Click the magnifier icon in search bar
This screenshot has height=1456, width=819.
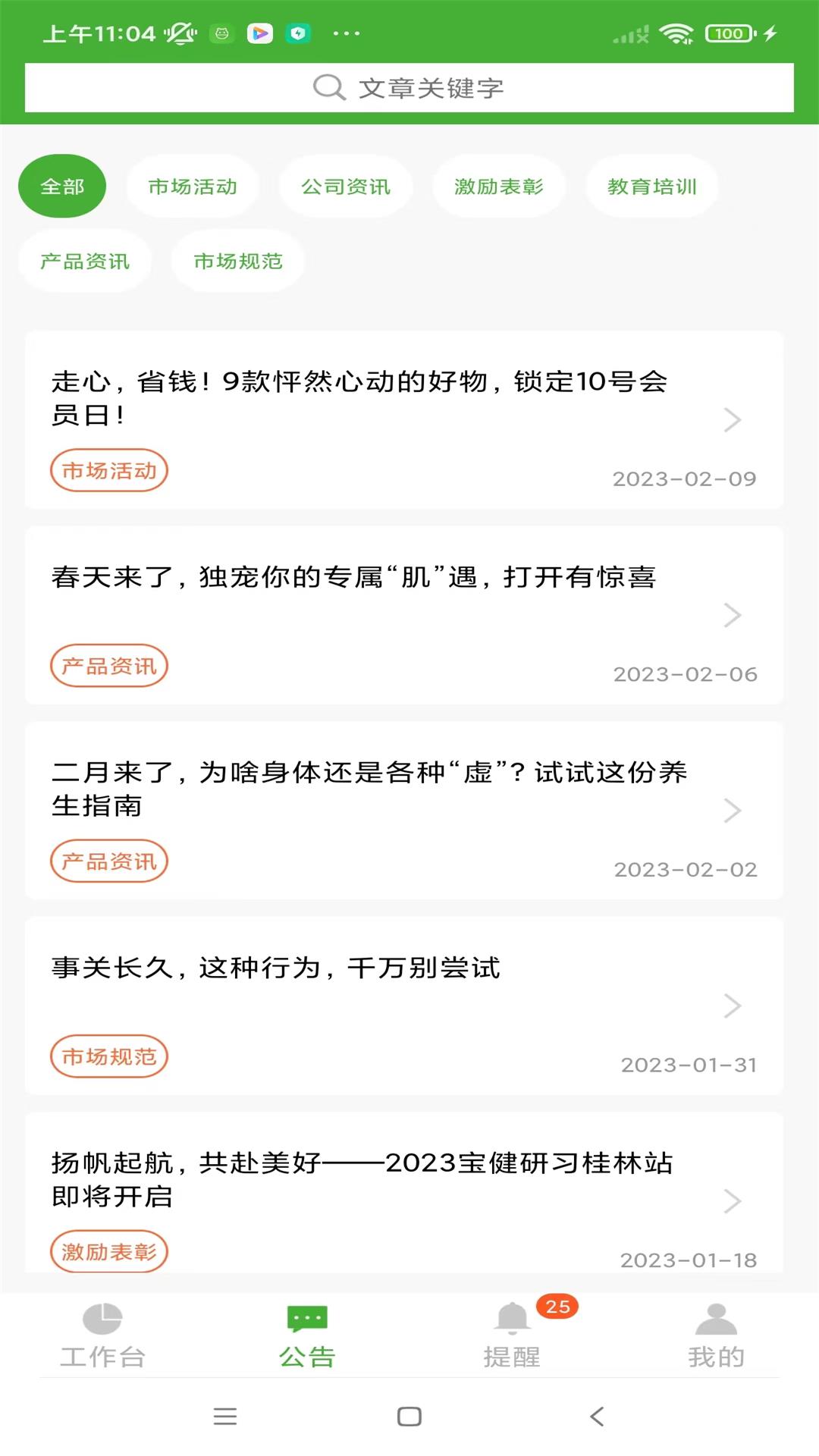(328, 87)
